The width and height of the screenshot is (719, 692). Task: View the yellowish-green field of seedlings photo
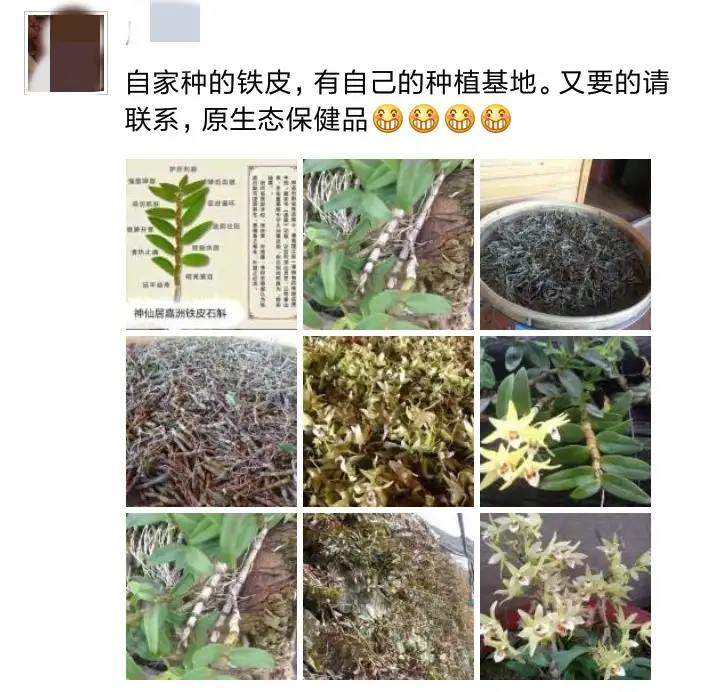pos(388,421)
